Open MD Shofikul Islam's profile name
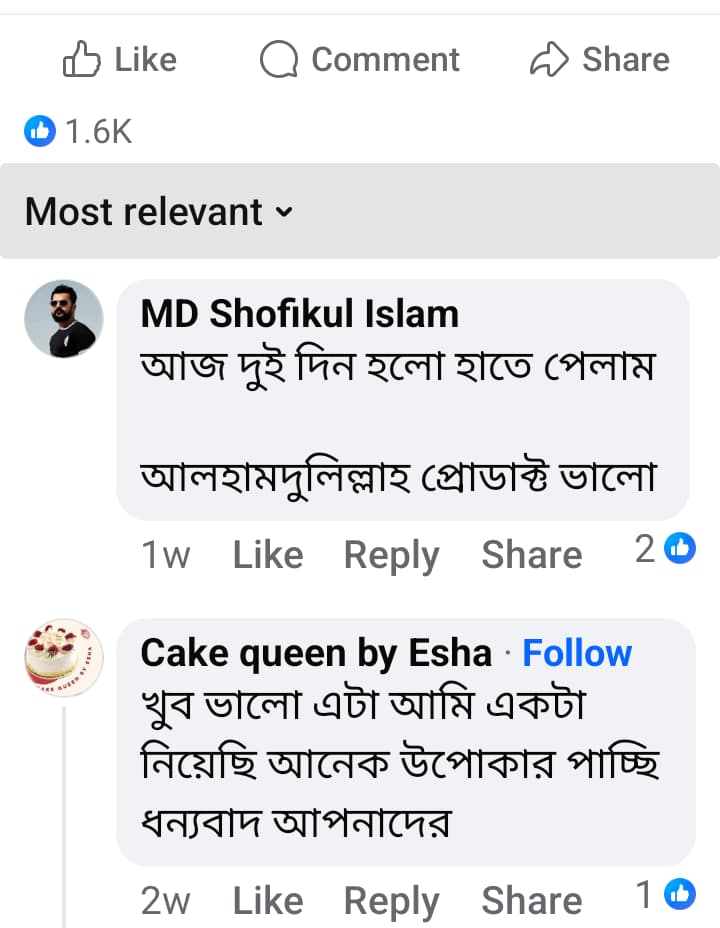720x928 pixels. (x=298, y=313)
